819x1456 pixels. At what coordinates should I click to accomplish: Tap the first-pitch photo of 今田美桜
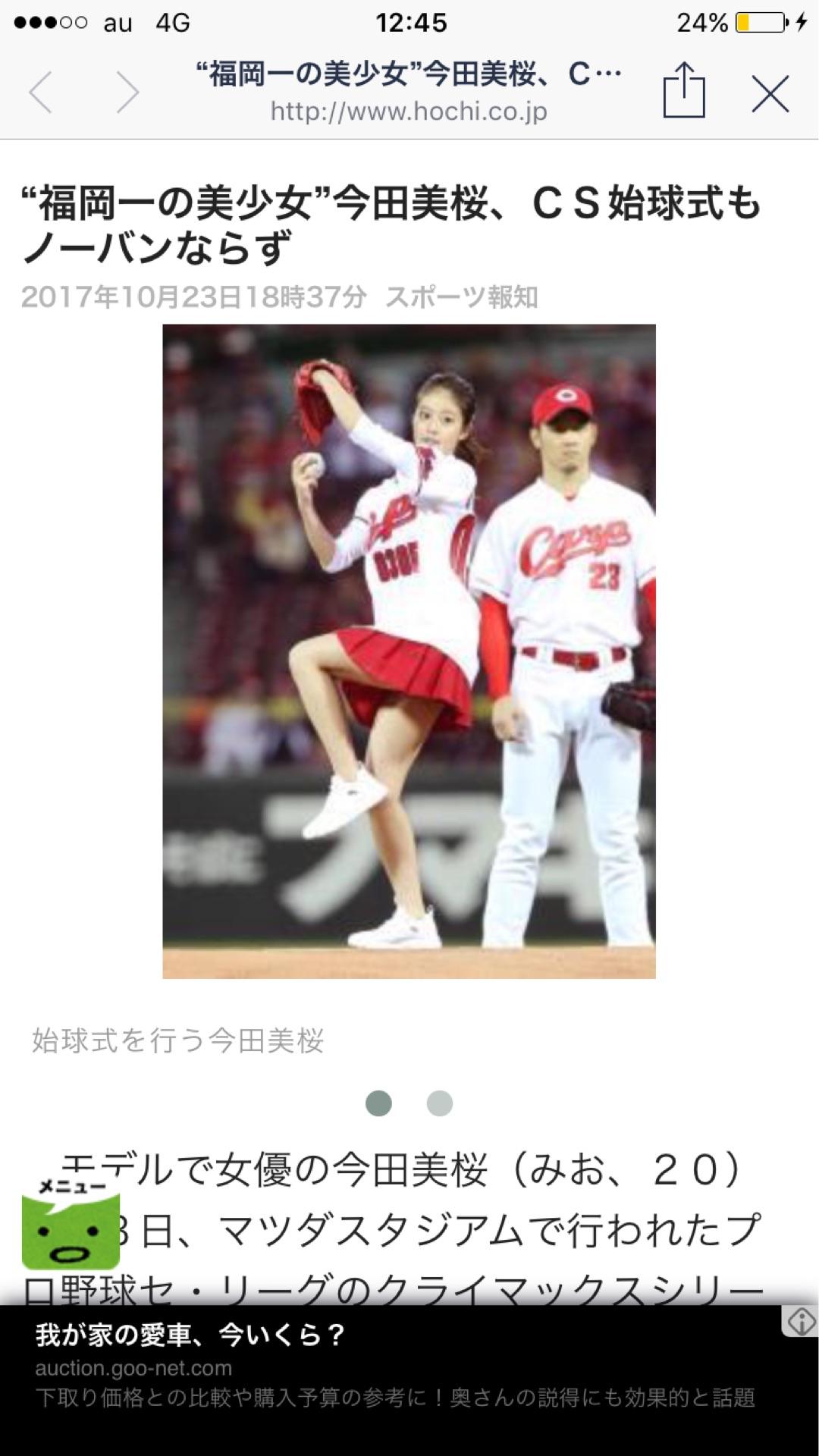click(x=409, y=652)
